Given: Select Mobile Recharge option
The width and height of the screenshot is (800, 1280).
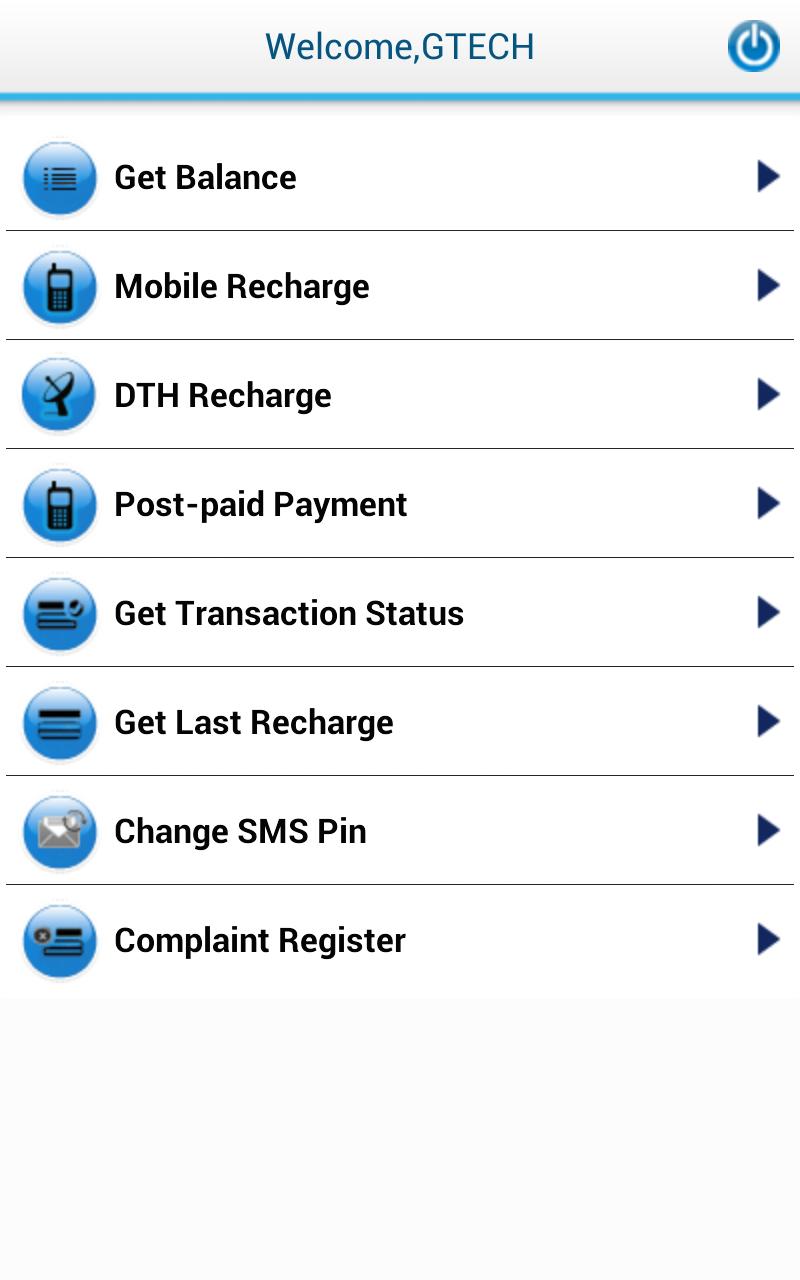Looking at the screenshot, I should coord(400,286).
